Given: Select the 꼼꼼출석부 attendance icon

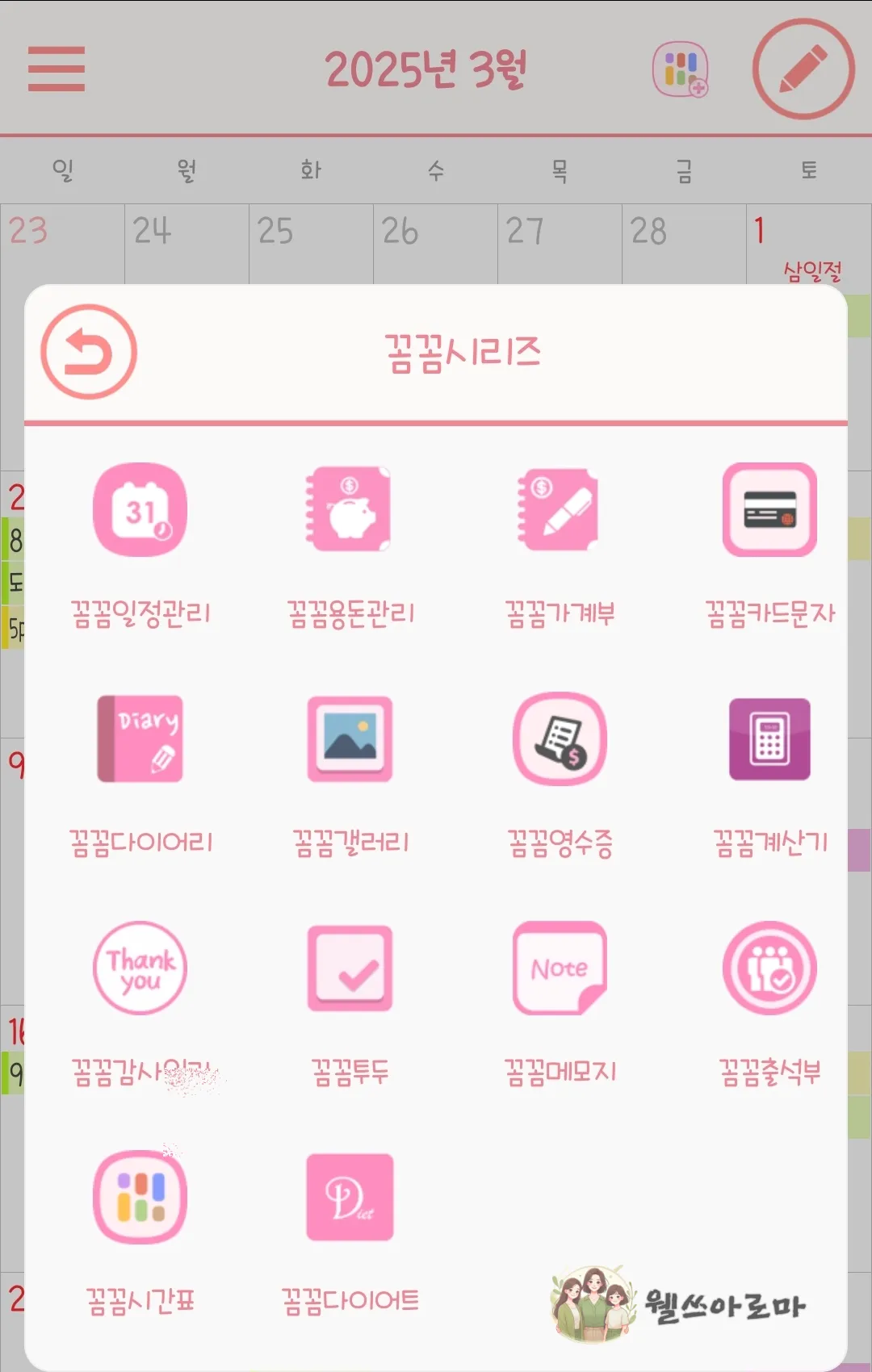Looking at the screenshot, I should (769, 968).
